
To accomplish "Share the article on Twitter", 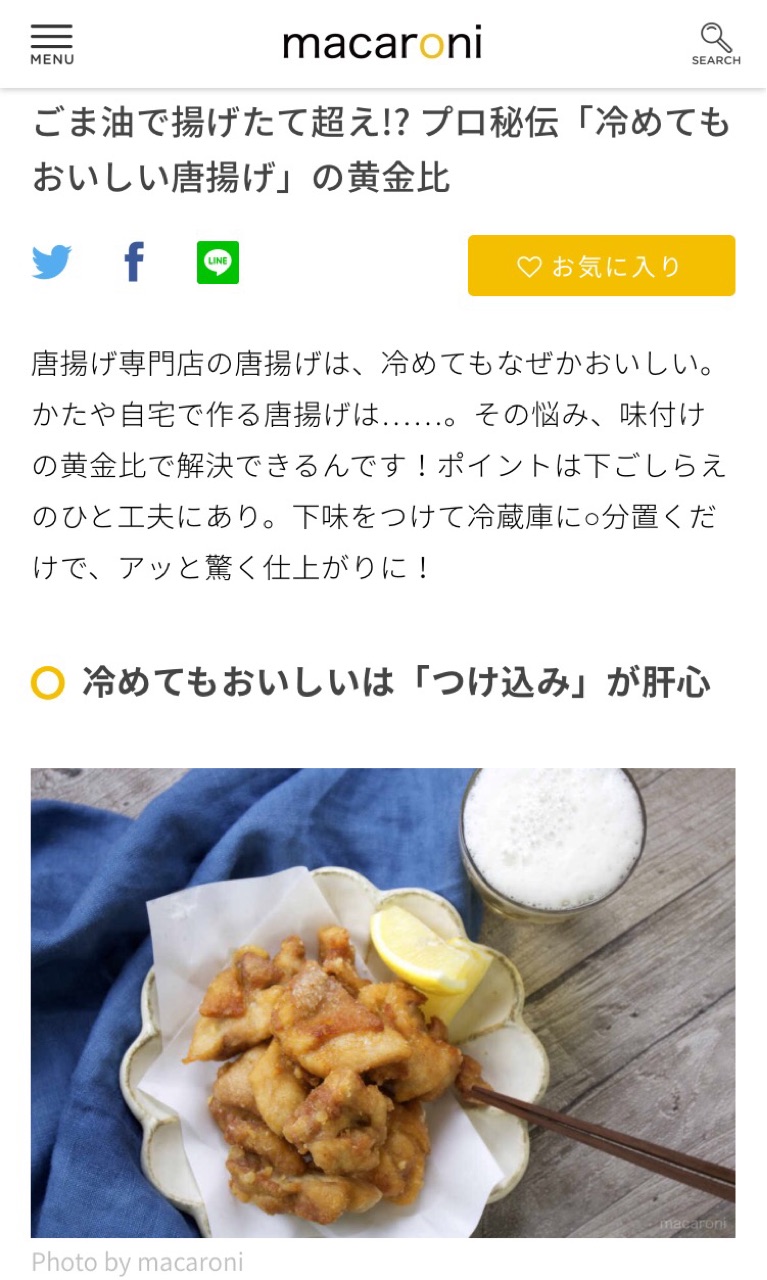I will pyautogui.click(x=52, y=263).
